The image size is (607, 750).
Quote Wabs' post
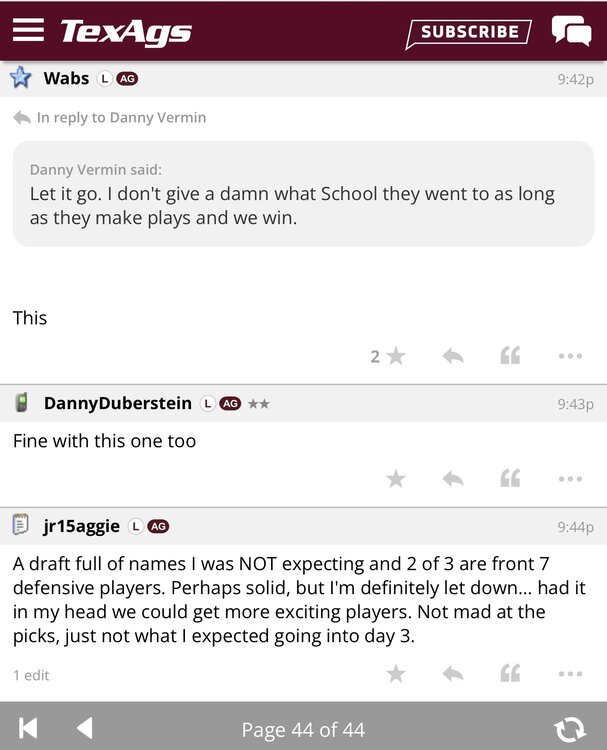tap(510, 356)
